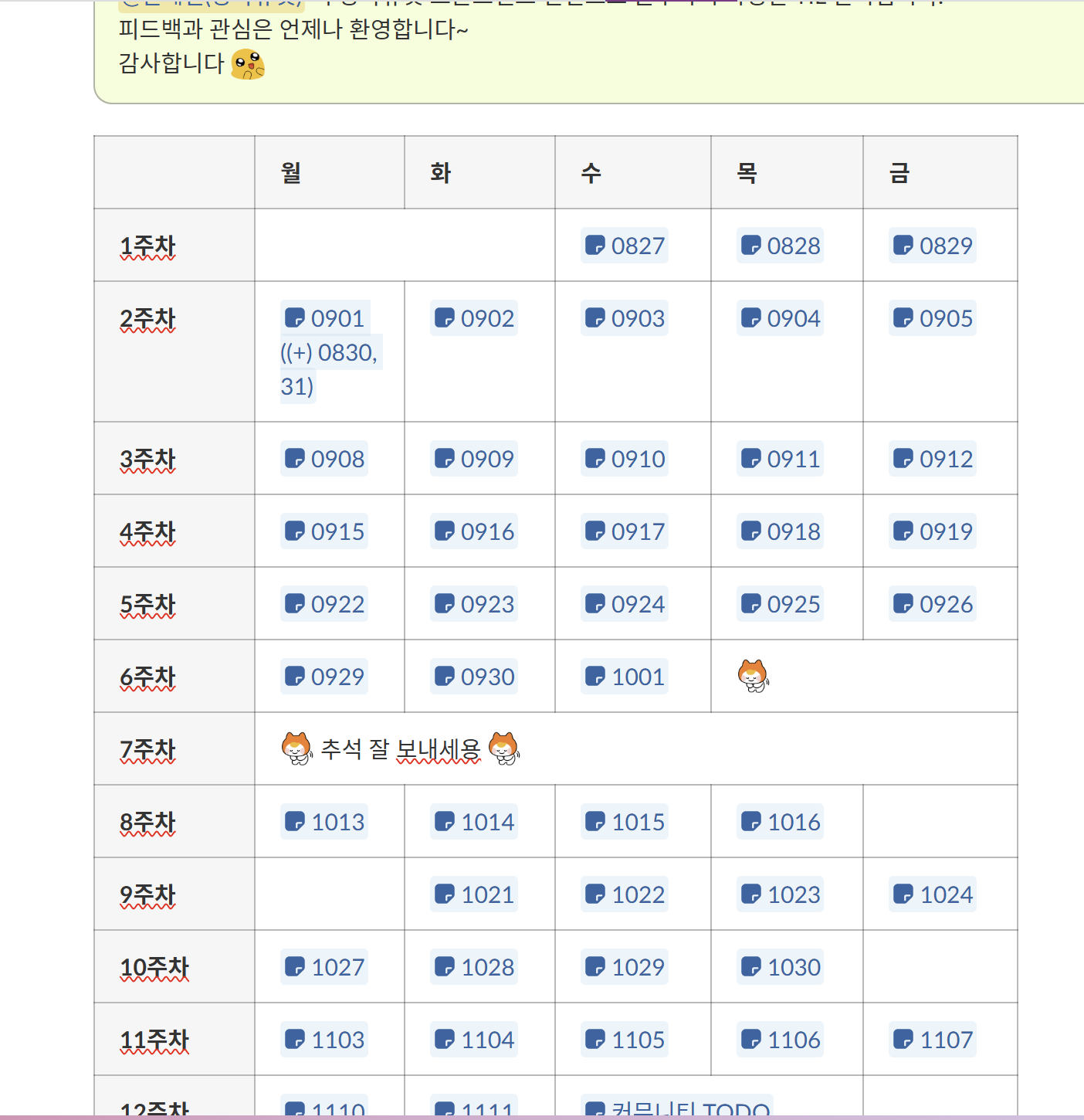Select the 1107 page link
Viewport: 1084px width, 1120px height.
pos(933,1040)
